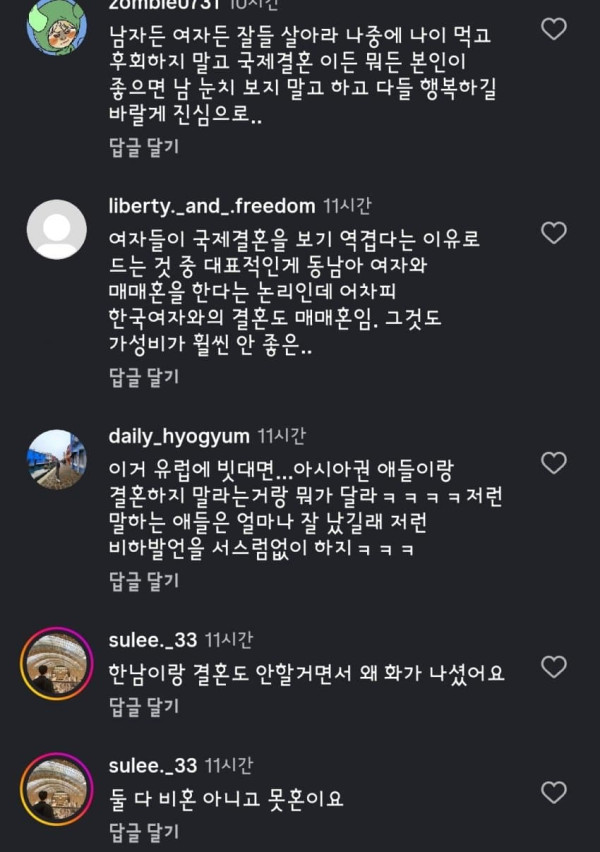
Task: Open daily_hyogyum's profile from username
Action: pyautogui.click(x=179, y=436)
